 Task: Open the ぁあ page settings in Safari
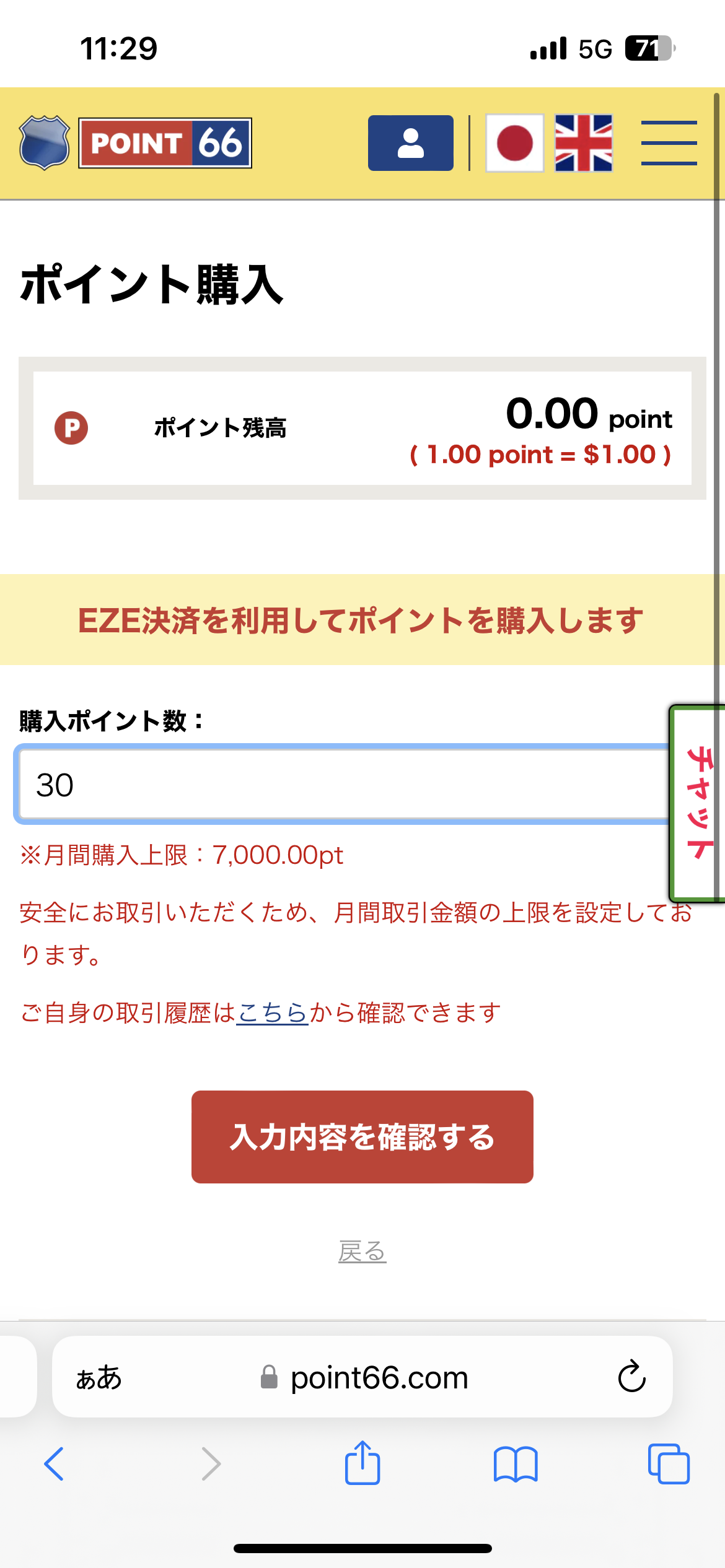(99, 1378)
